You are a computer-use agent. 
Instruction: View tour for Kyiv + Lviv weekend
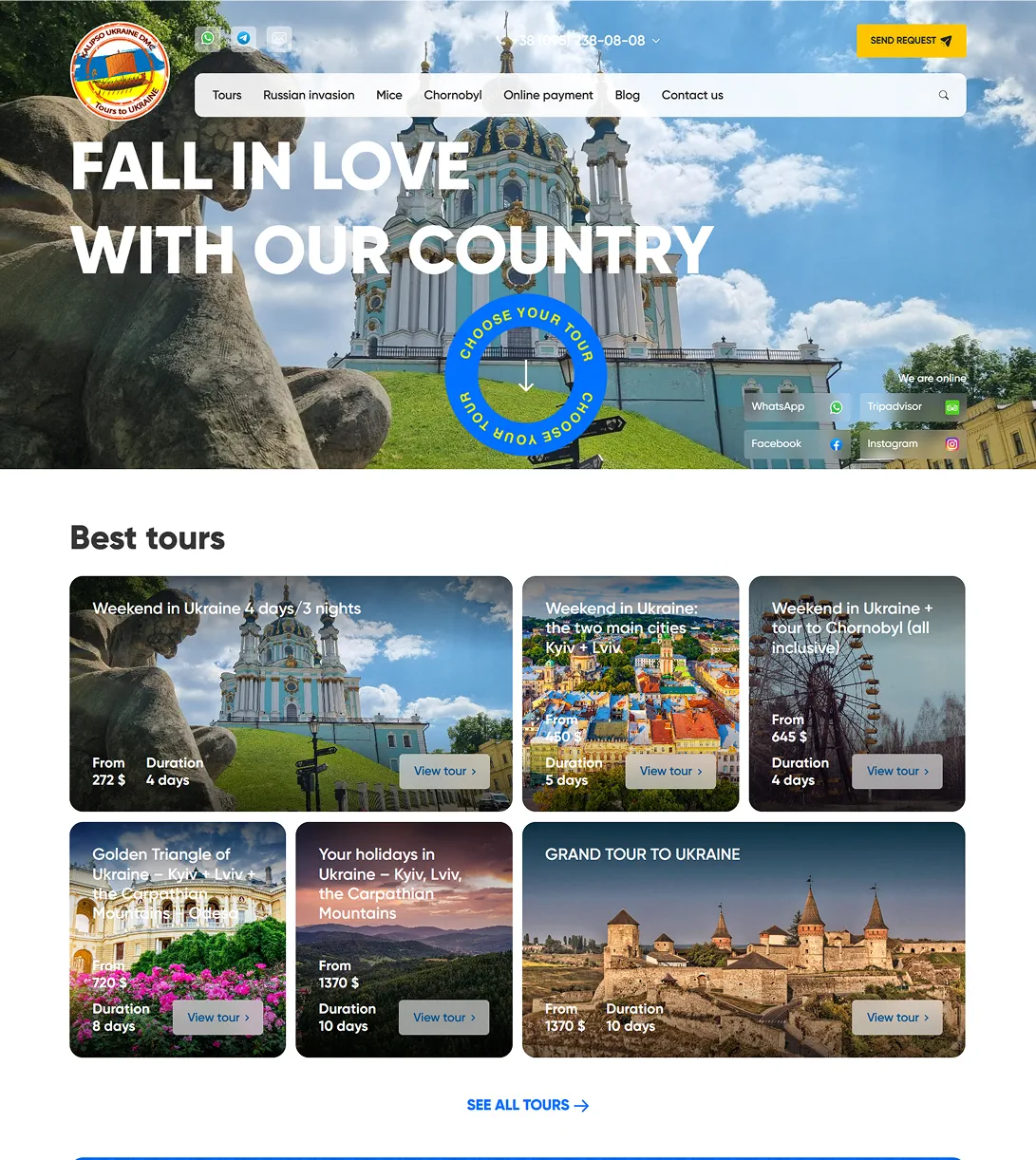670,772
